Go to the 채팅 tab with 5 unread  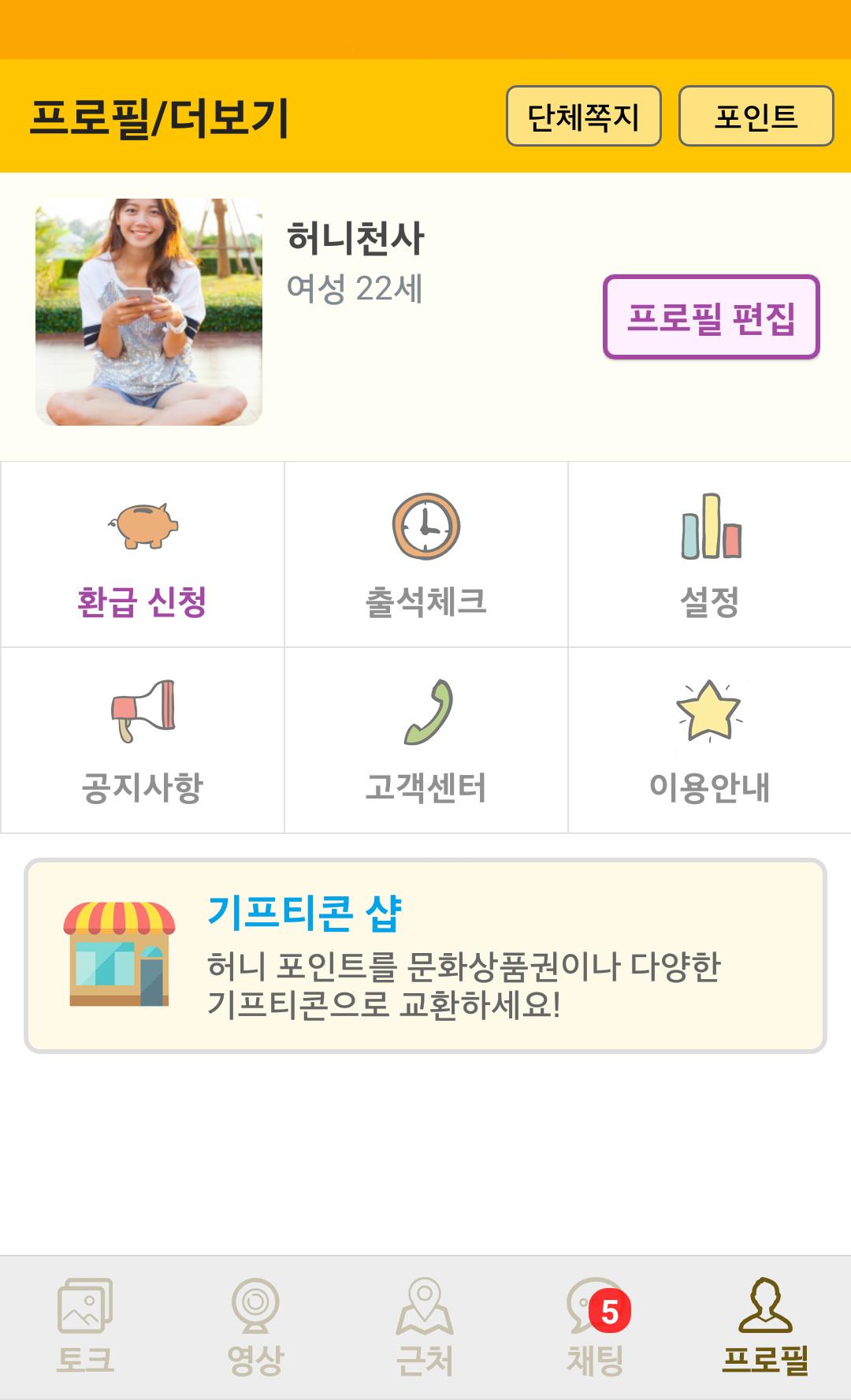click(x=596, y=1327)
